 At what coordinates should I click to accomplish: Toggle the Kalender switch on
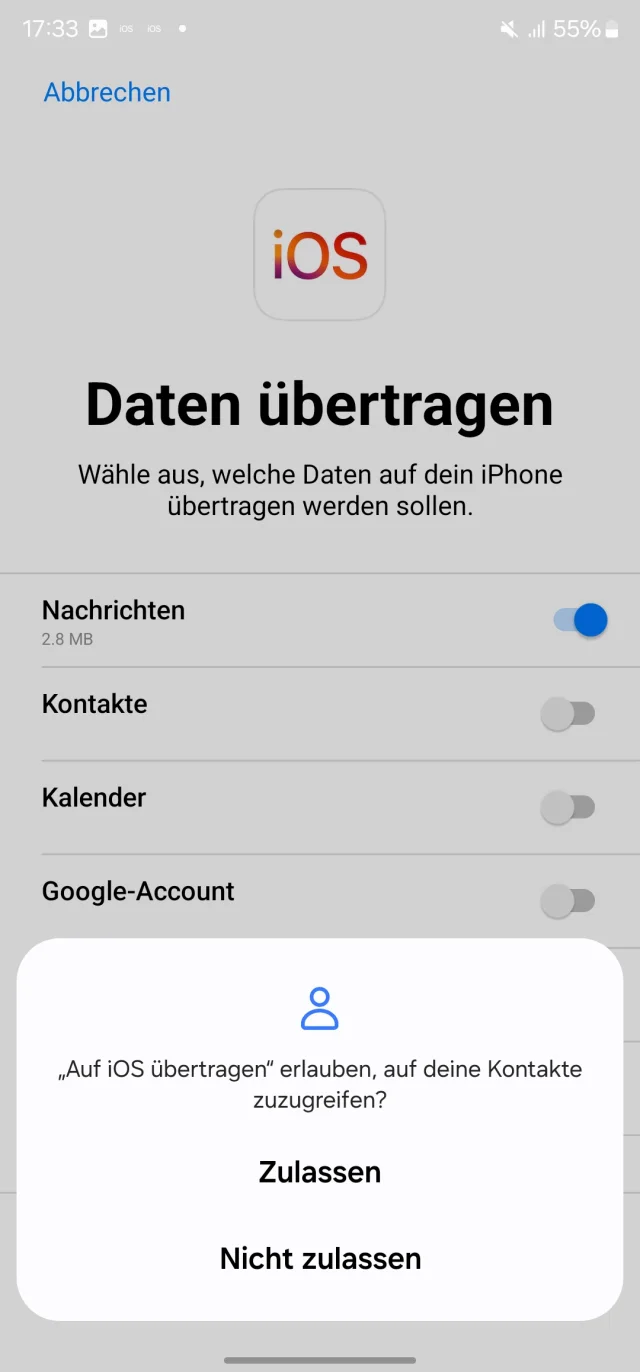point(567,808)
